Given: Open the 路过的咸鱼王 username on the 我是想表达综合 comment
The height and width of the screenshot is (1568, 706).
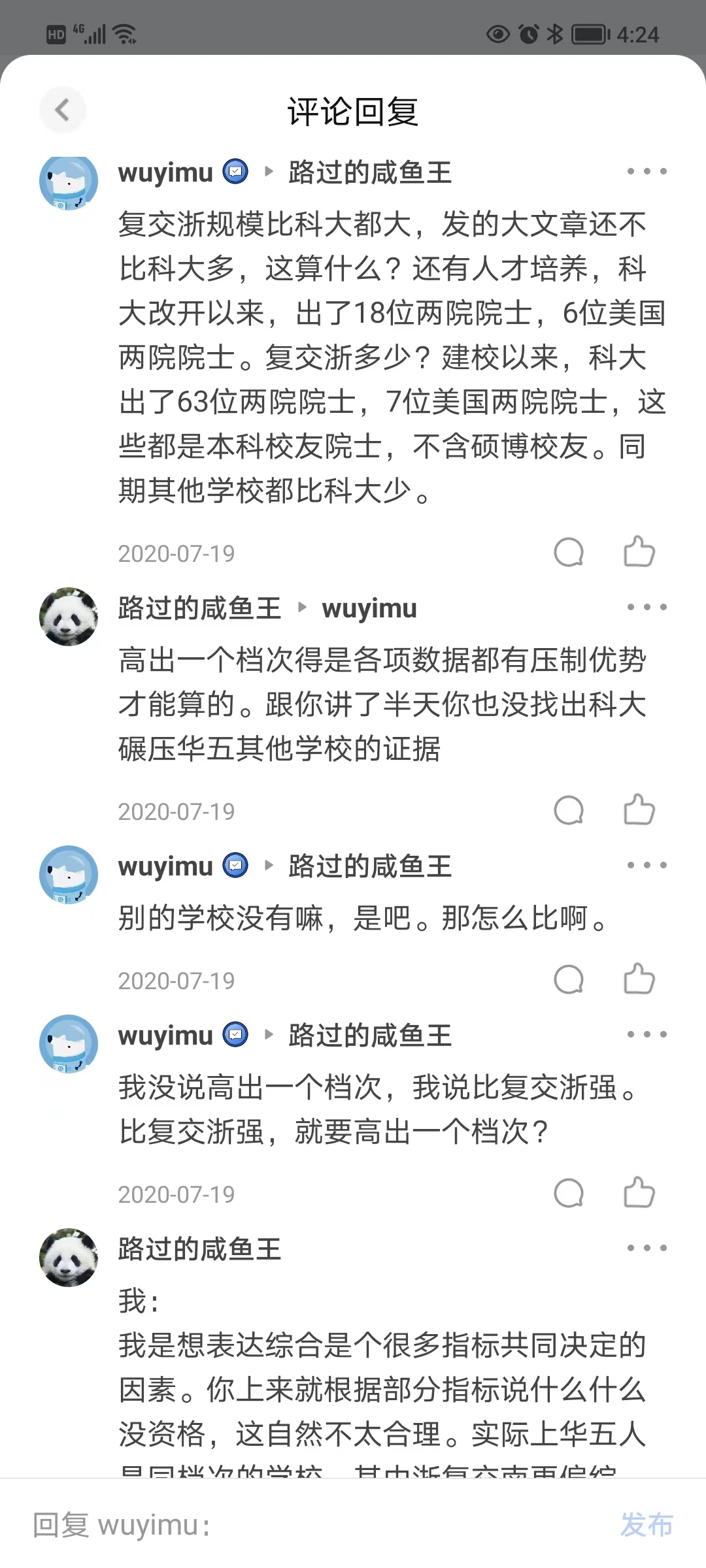Looking at the screenshot, I should 199,1249.
